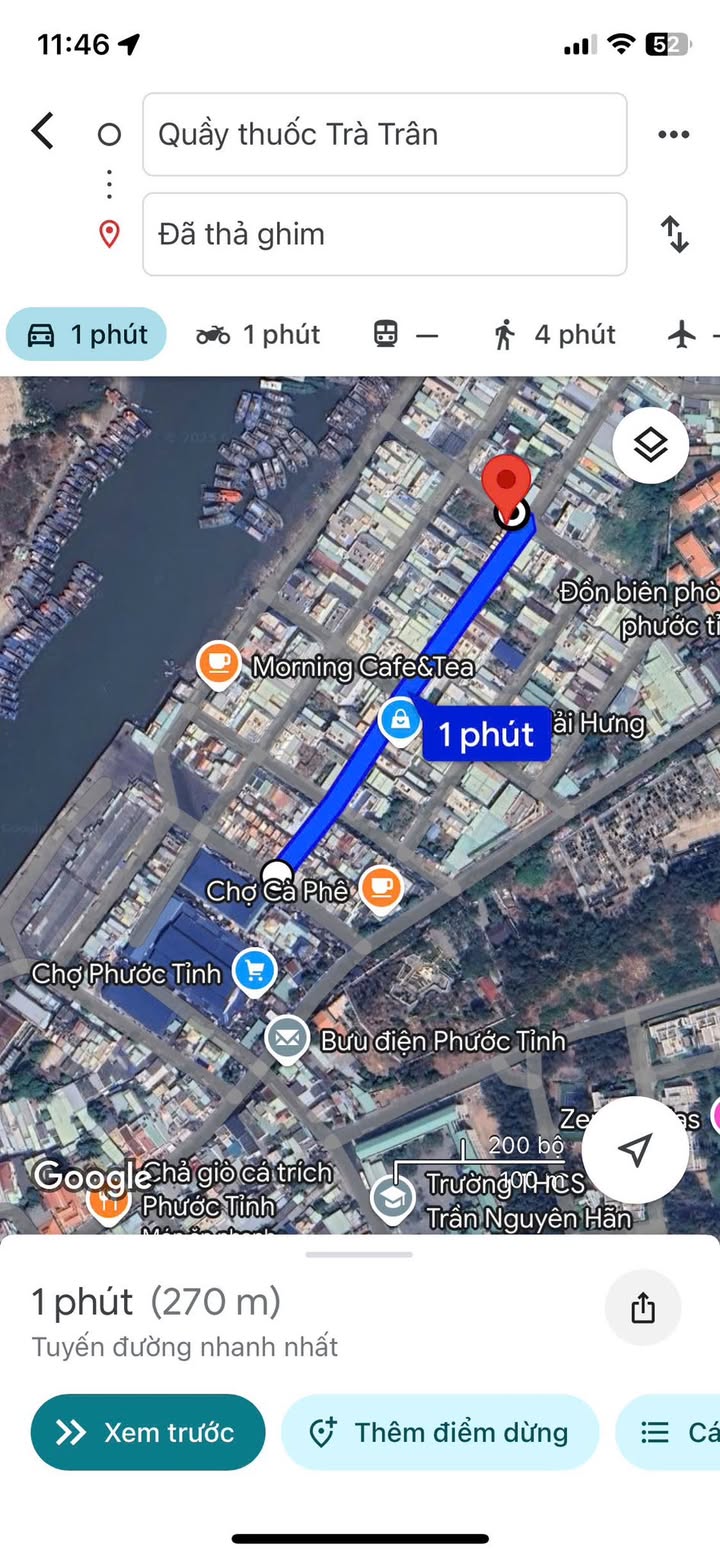Edit the starting point Quầy thuốc Trà Trân
The image size is (720, 1559).
[384, 135]
